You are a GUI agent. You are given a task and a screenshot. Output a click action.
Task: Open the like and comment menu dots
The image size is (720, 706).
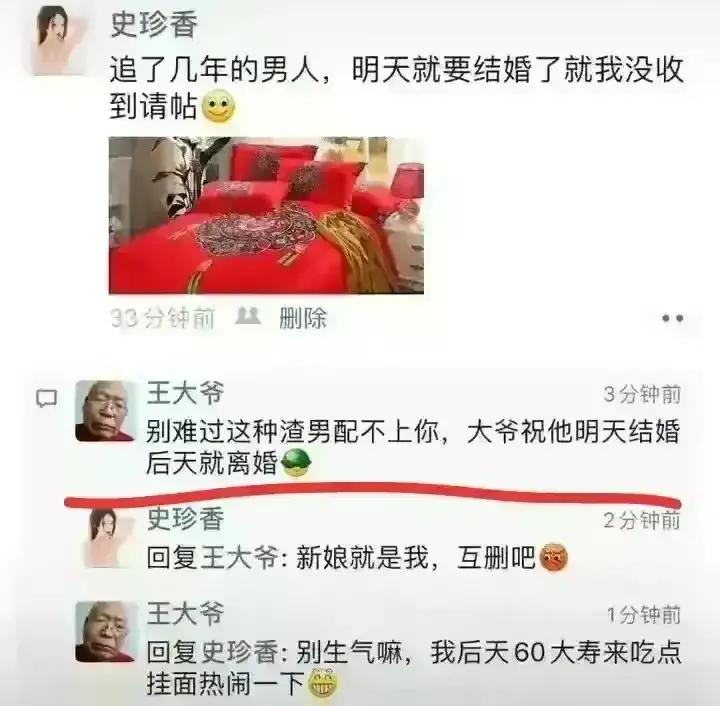coord(672,318)
